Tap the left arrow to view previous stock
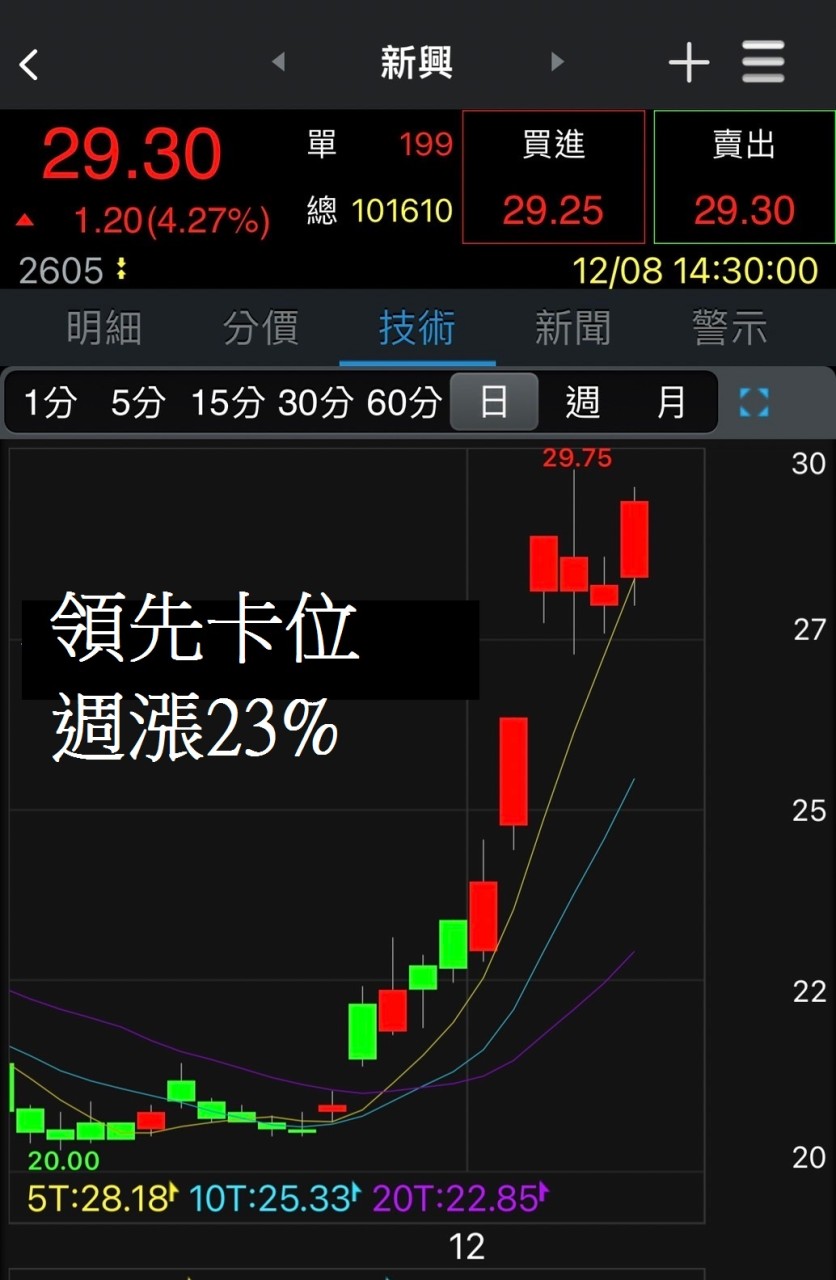The height and width of the screenshot is (1280, 836). point(278,62)
